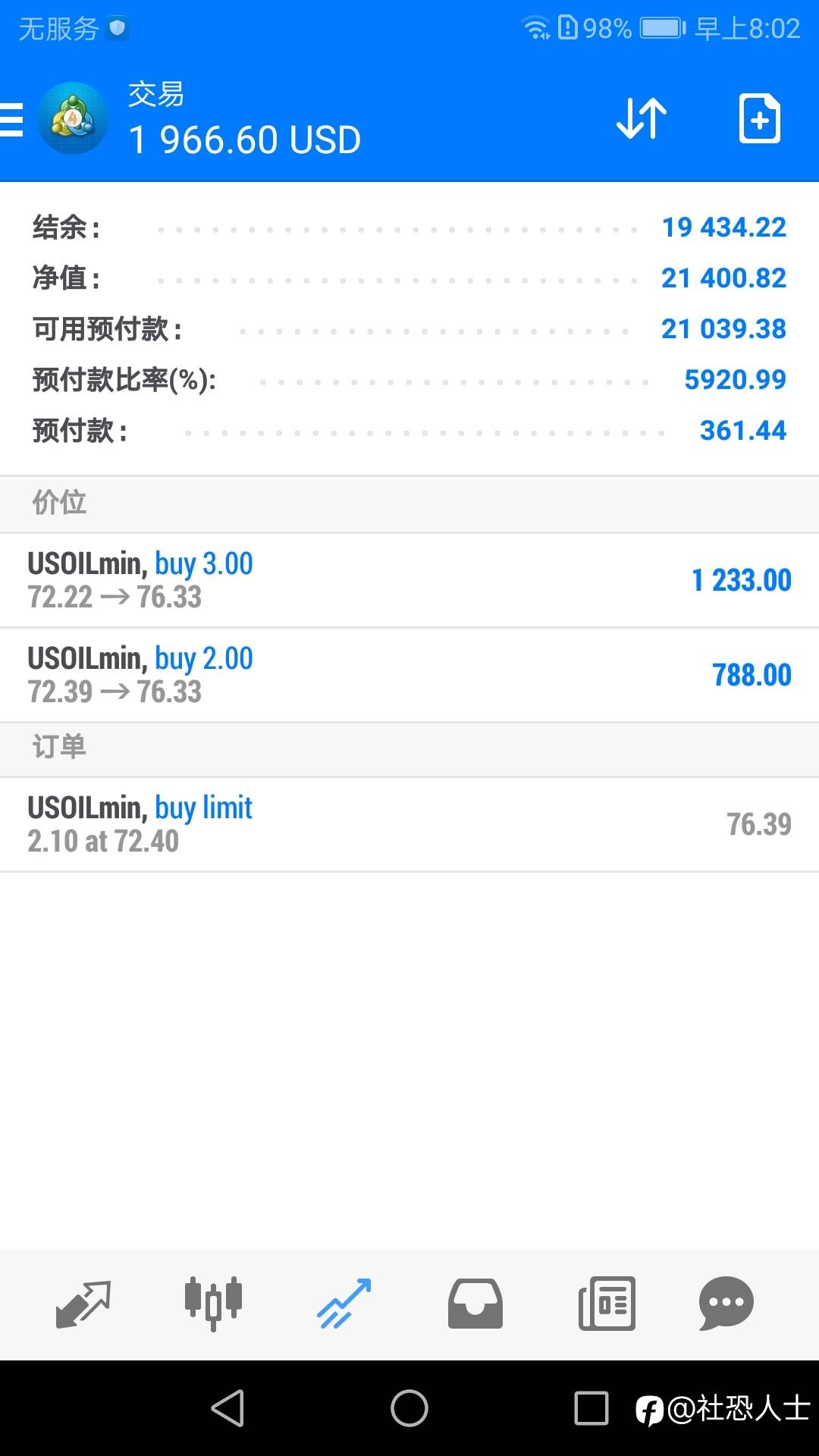The width and height of the screenshot is (819, 1456).
Task: Open the hamburger side menu
Action: [11, 118]
